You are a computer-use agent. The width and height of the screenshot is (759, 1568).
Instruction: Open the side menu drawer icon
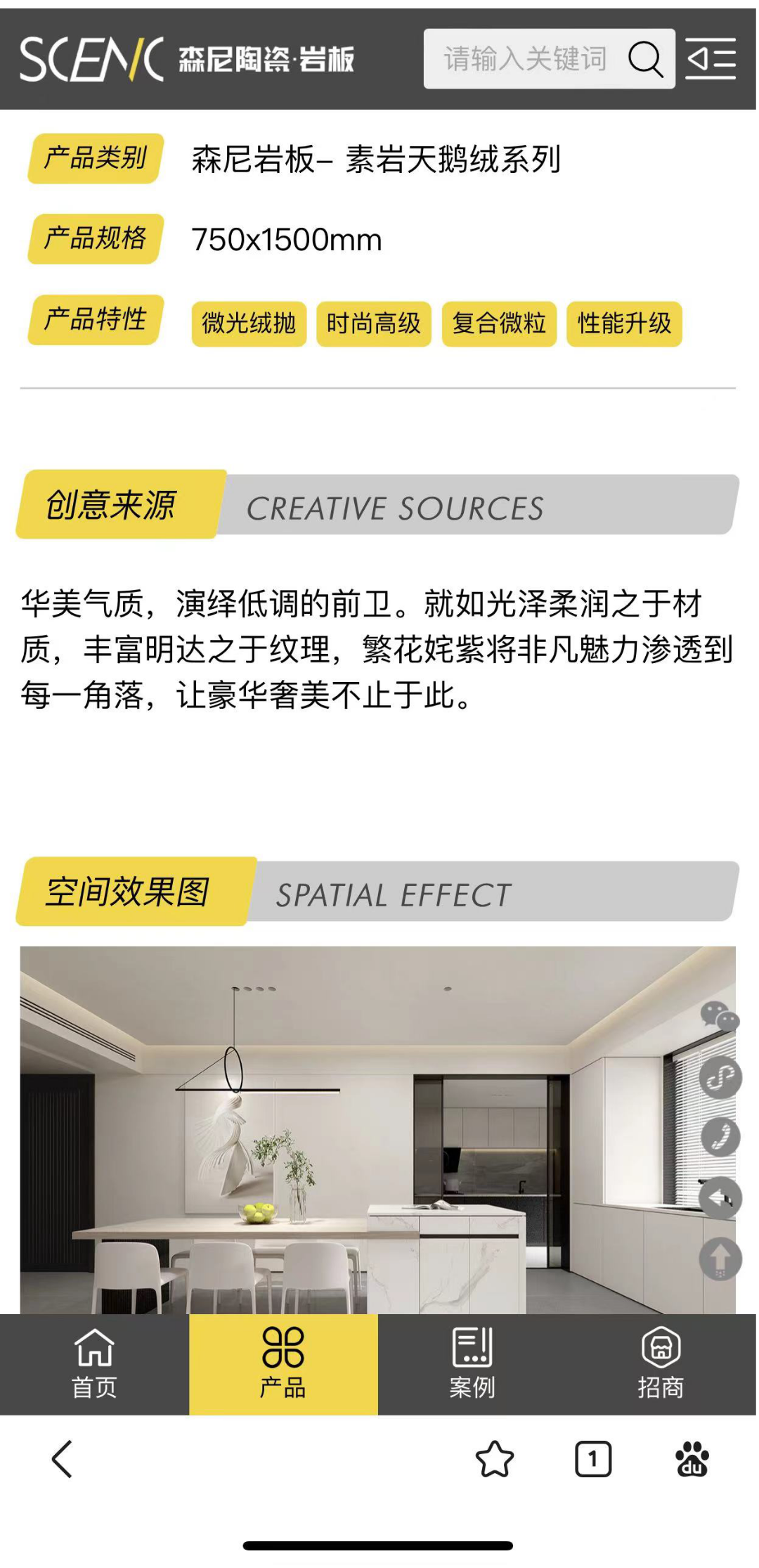pyautogui.click(x=711, y=59)
